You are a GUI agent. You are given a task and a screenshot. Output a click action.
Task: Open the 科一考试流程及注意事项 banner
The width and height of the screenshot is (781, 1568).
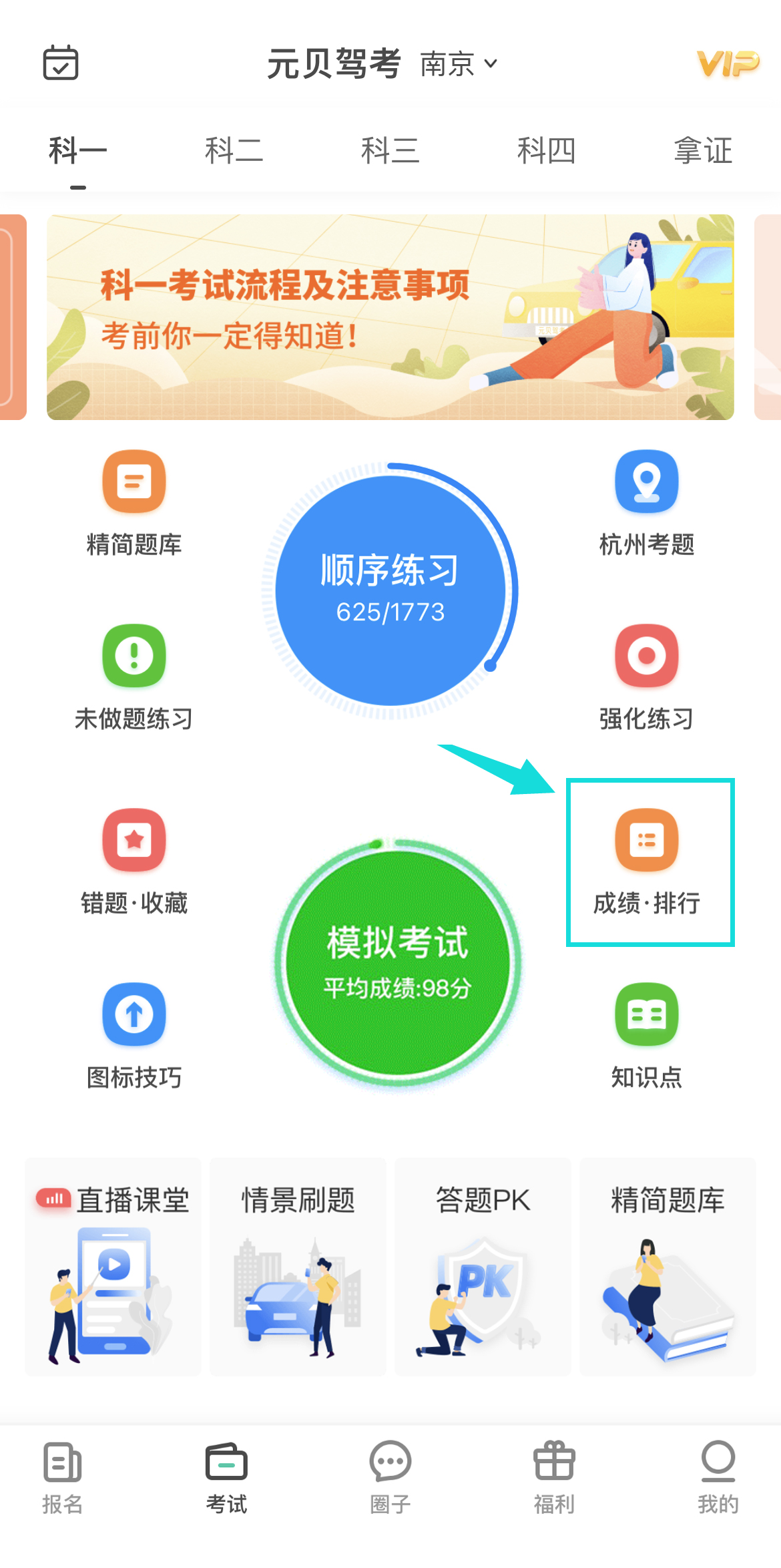[x=390, y=317]
